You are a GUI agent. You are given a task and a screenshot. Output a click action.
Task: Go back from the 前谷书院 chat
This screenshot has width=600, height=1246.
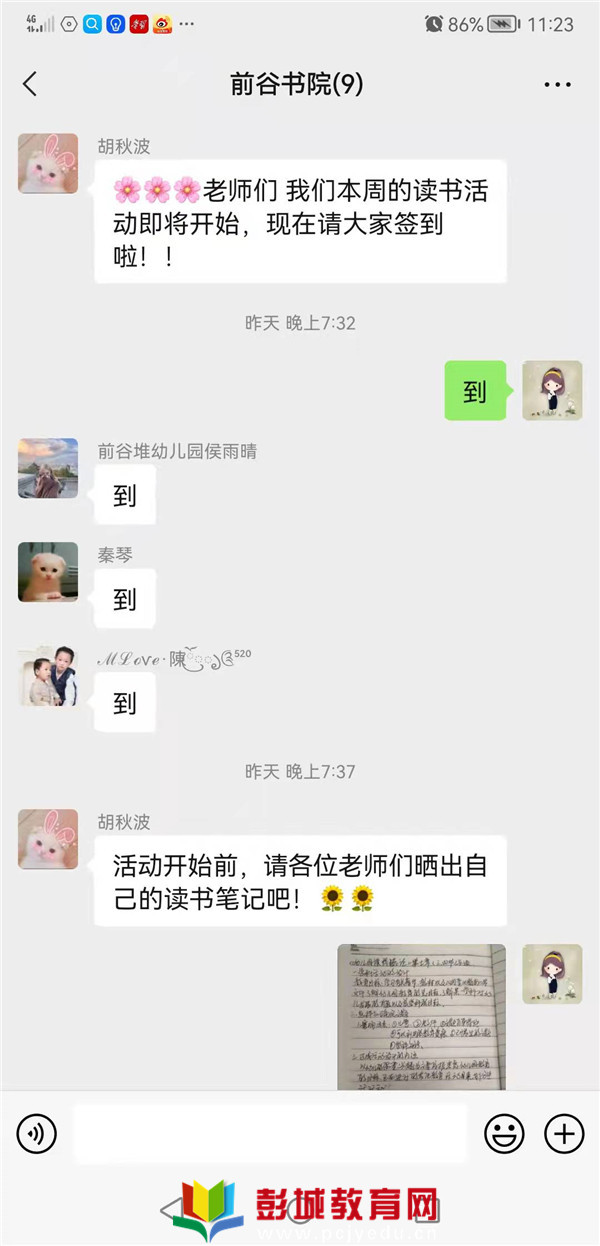click(30, 84)
